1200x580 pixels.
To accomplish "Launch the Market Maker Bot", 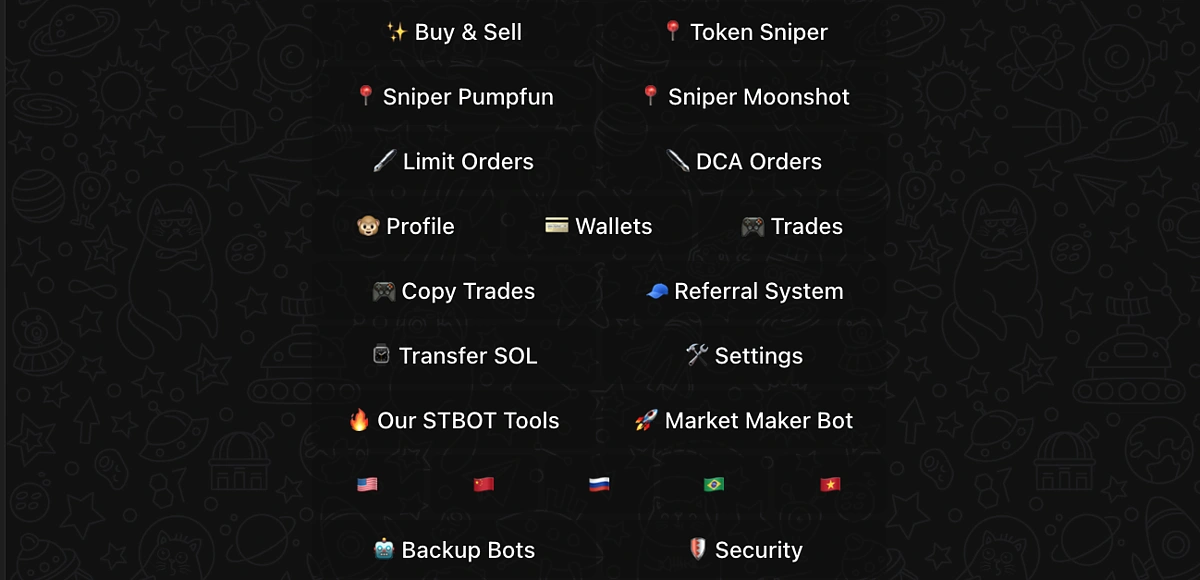I will pyautogui.click(x=745, y=421).
